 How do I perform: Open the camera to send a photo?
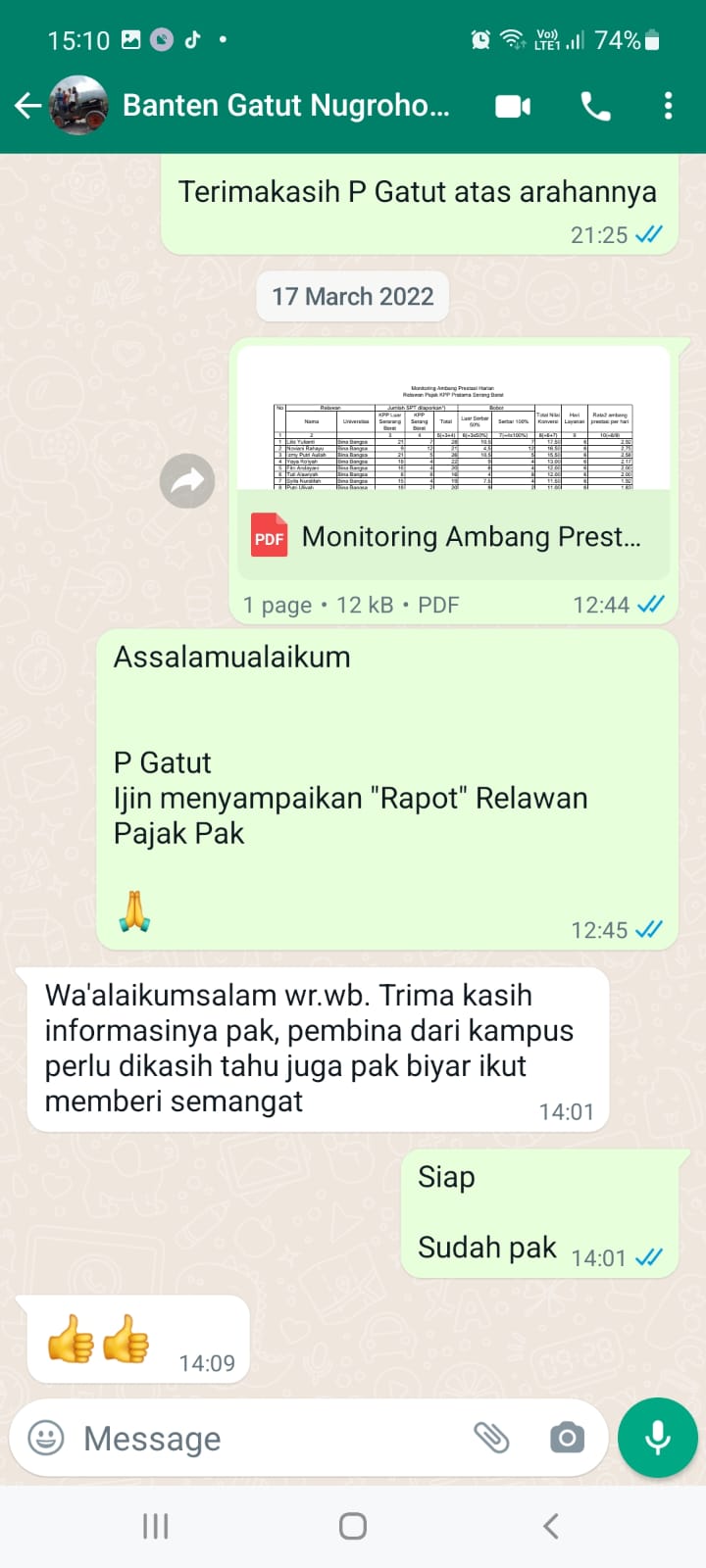567,1438
